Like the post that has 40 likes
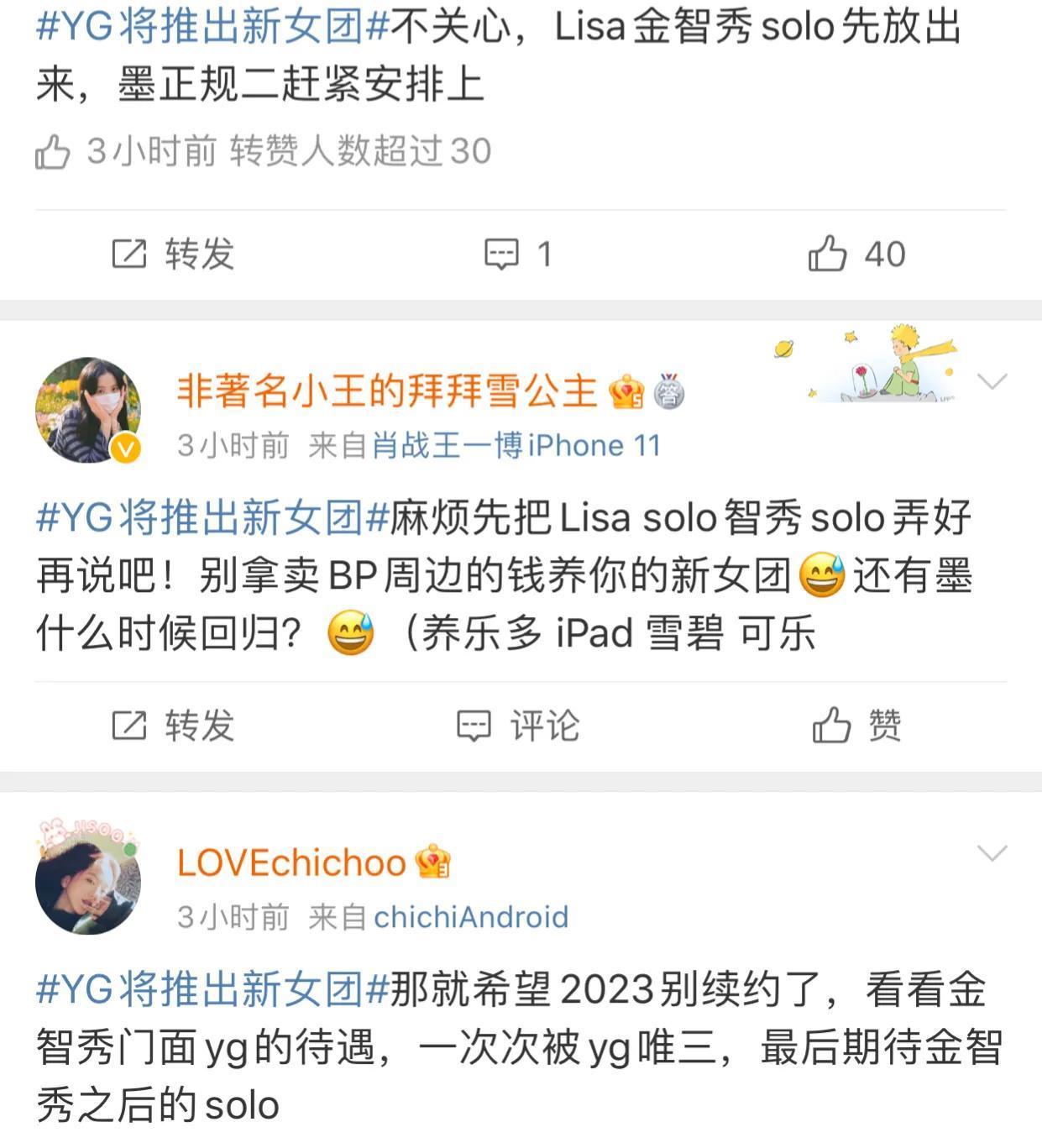Image resolution: width=1042 pixels, height=1148 pixels. (x=856, y=254)
